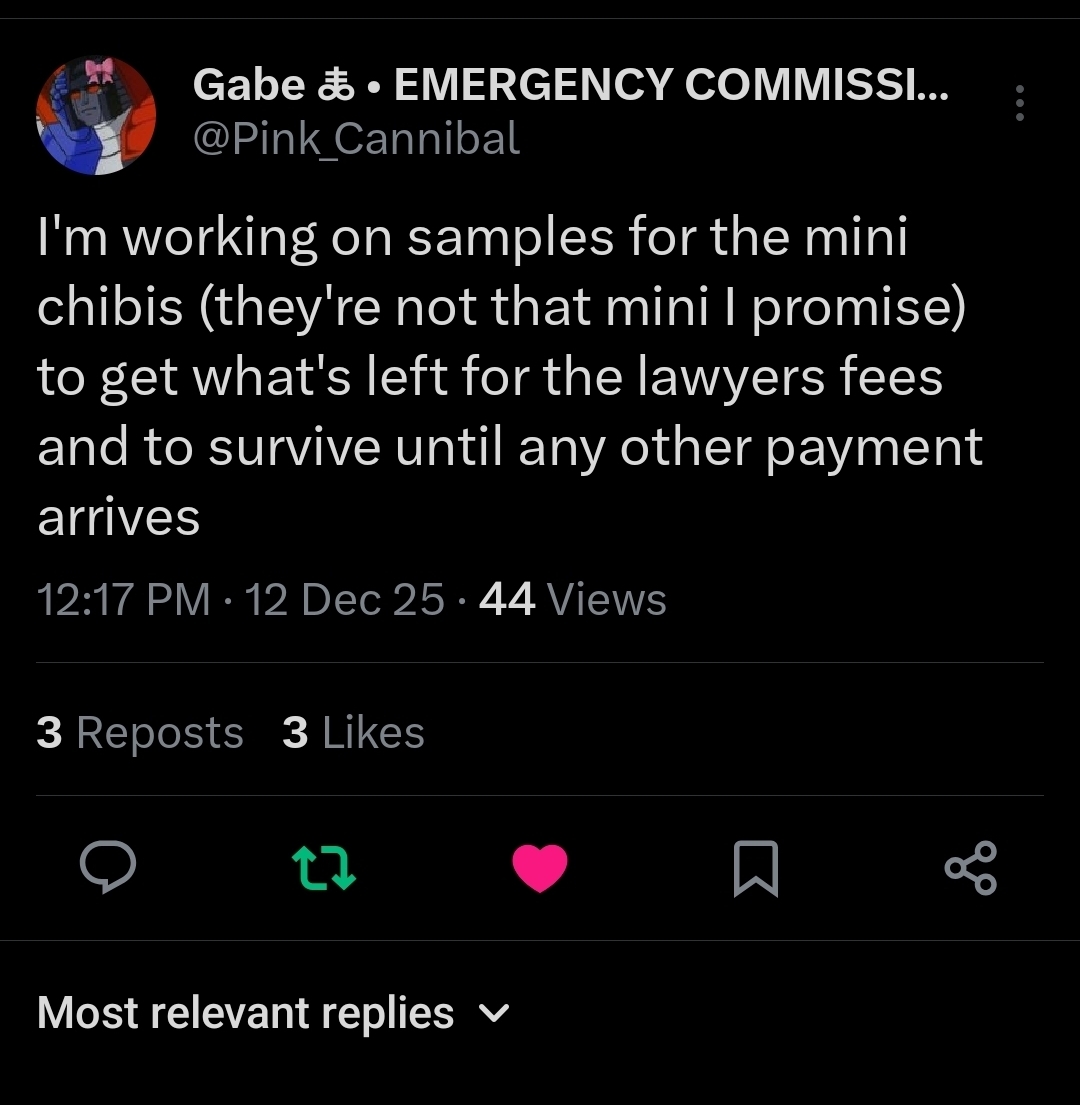Open the @Pink_Cannibal profile handle
1080x1105 pixels.
click(356, 138)
